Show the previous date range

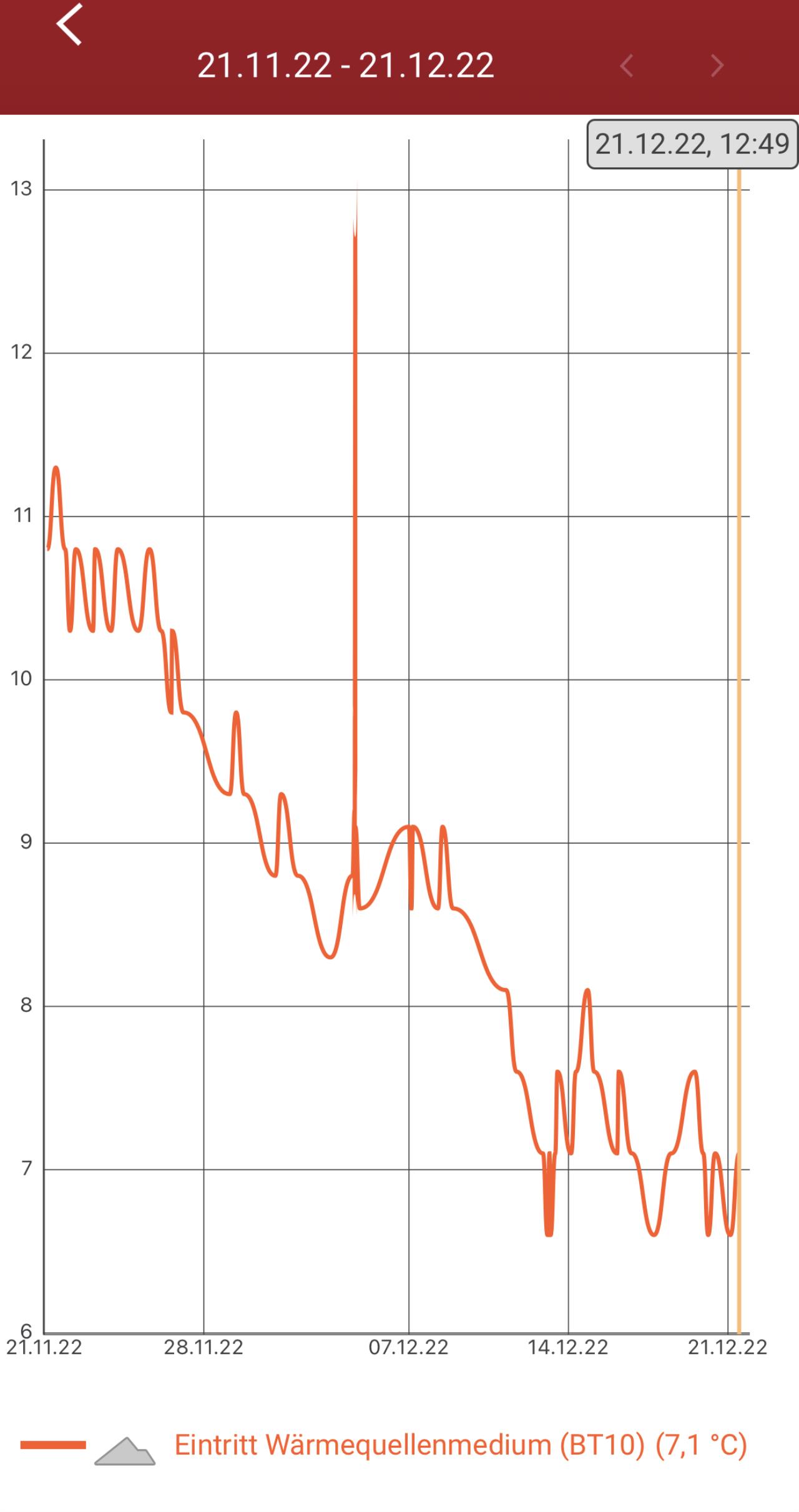click(x=627, y=66)
